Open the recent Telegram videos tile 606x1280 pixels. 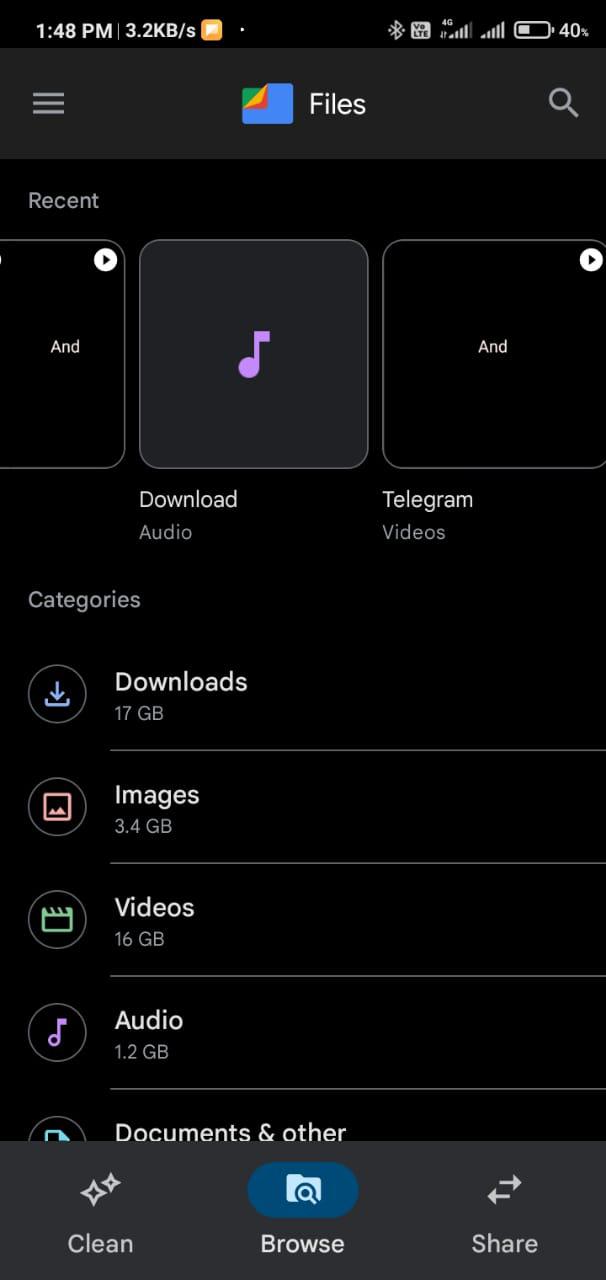(493, 354)
